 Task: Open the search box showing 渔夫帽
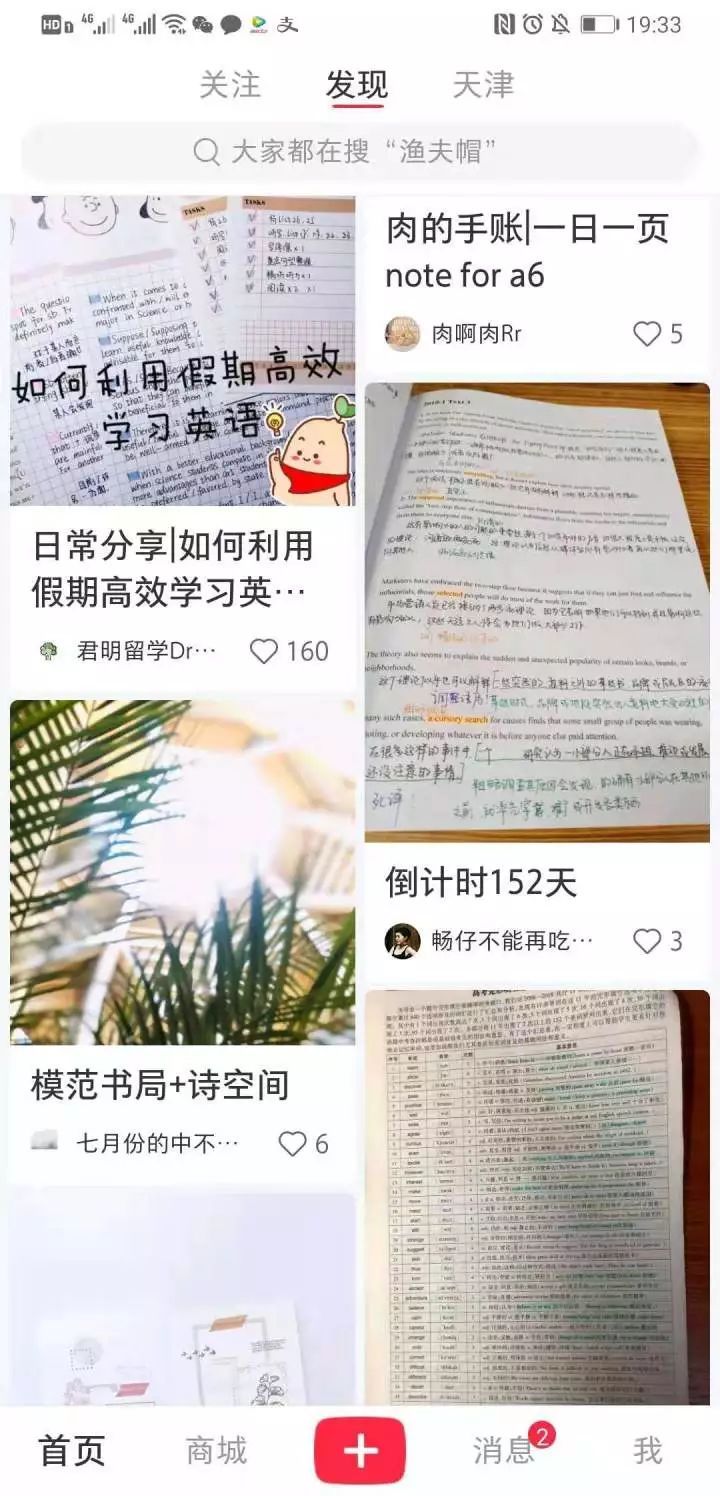[x=360, y=152]
